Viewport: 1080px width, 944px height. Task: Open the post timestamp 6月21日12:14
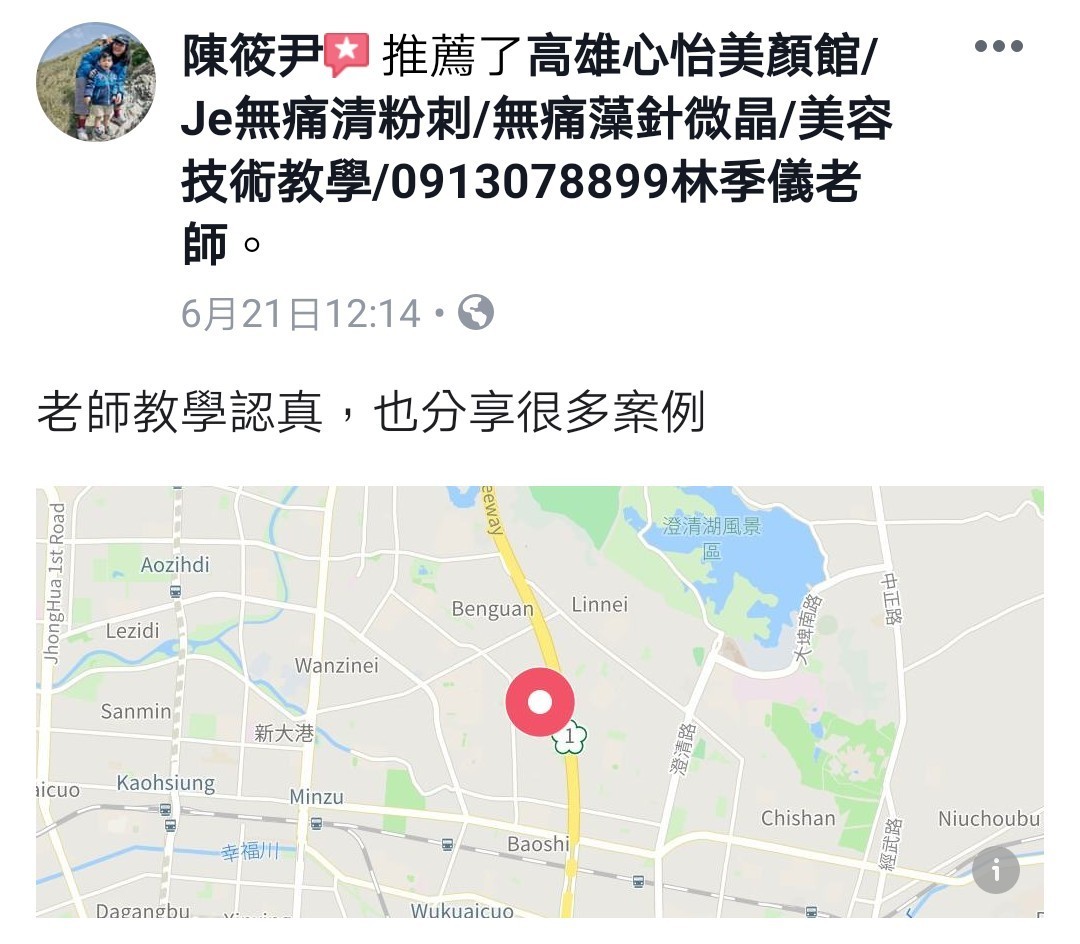point(301,314)
